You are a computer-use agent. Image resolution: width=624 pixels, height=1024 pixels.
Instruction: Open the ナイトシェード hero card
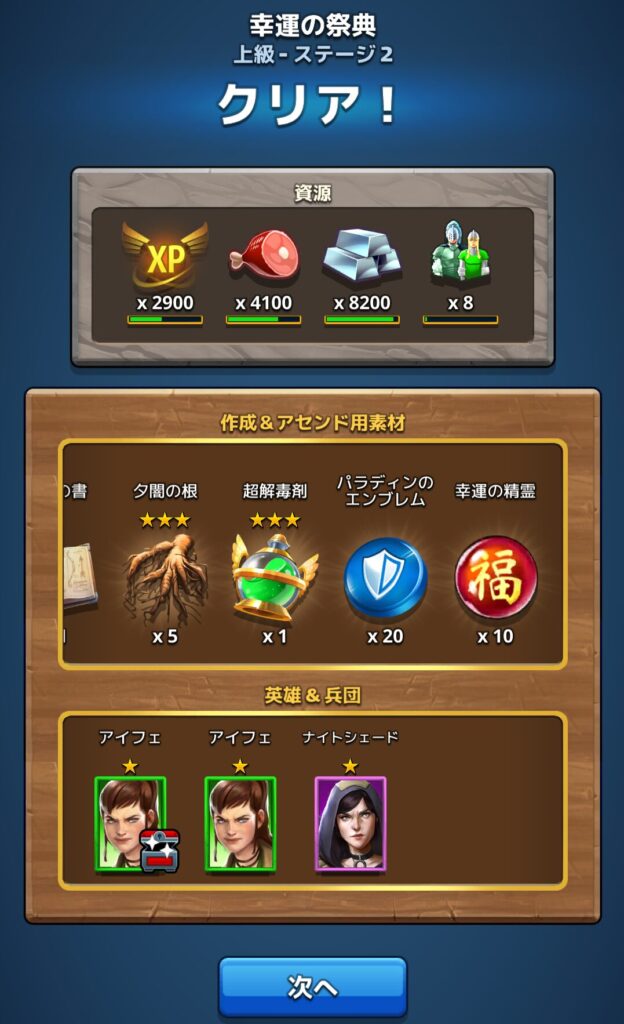(350, 823)
